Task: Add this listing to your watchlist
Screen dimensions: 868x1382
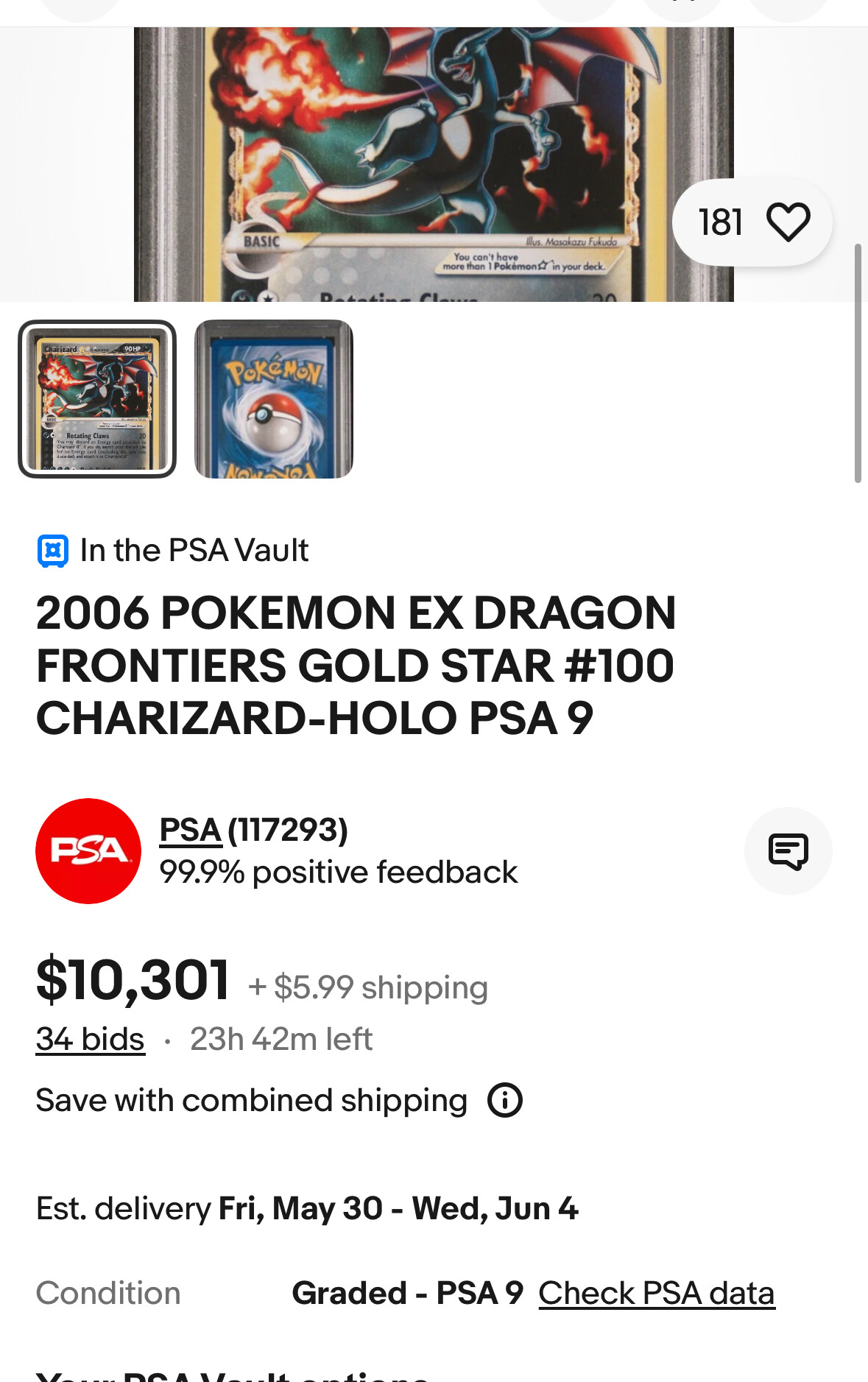Action: [788, 222]
